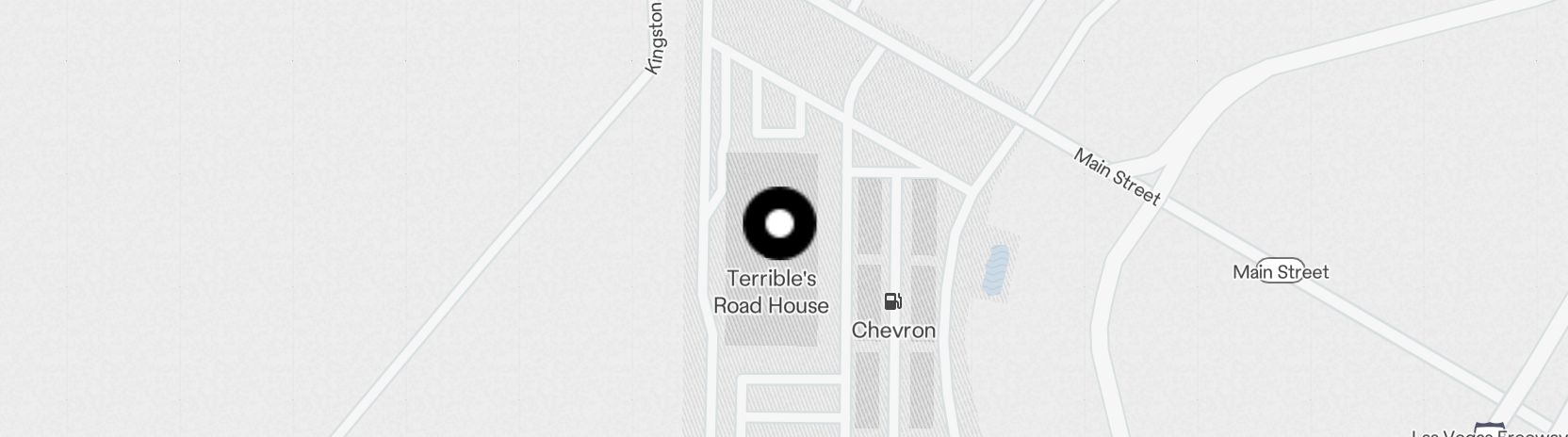
Task: Tap the black location pin marker
Action: 779,223
